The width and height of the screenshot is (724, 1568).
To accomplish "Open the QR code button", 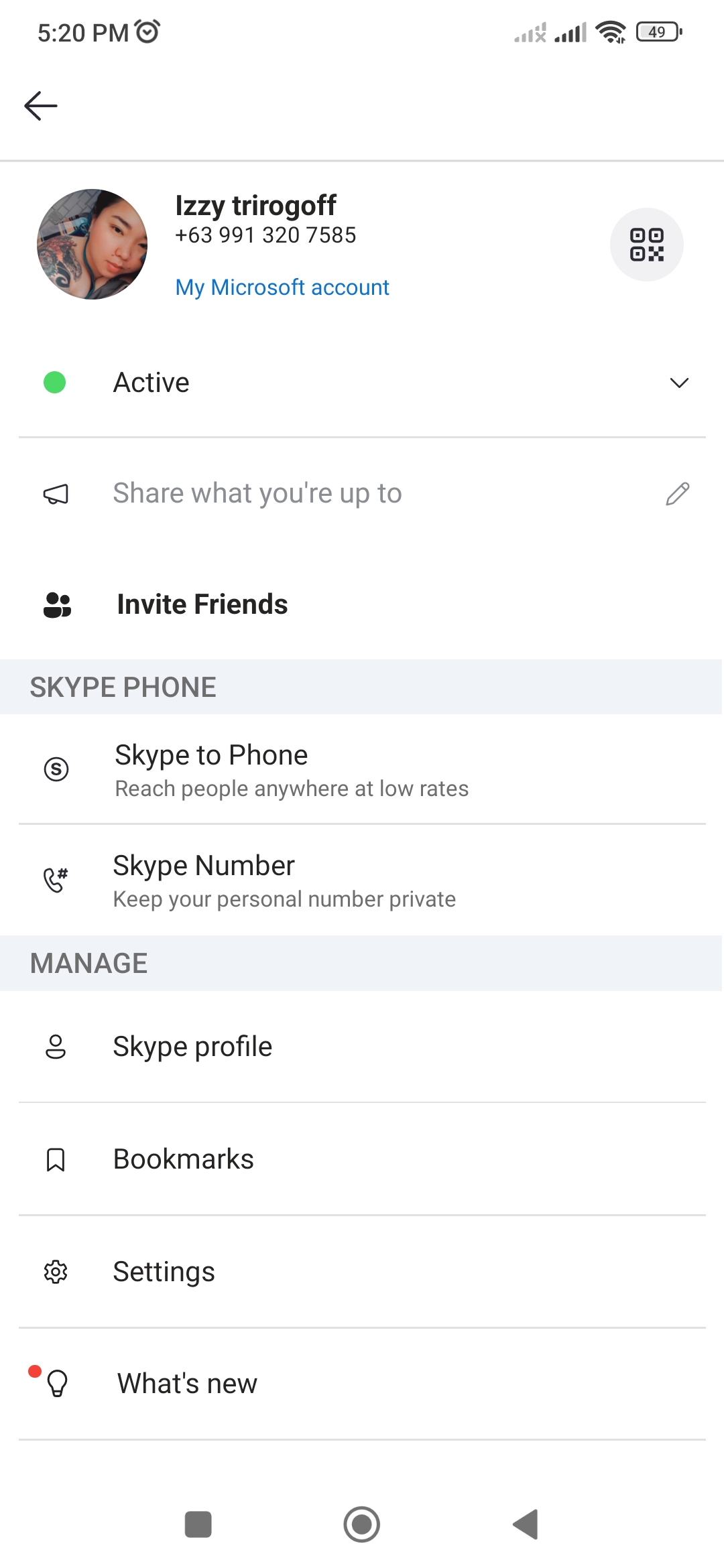I will (646, 245).
